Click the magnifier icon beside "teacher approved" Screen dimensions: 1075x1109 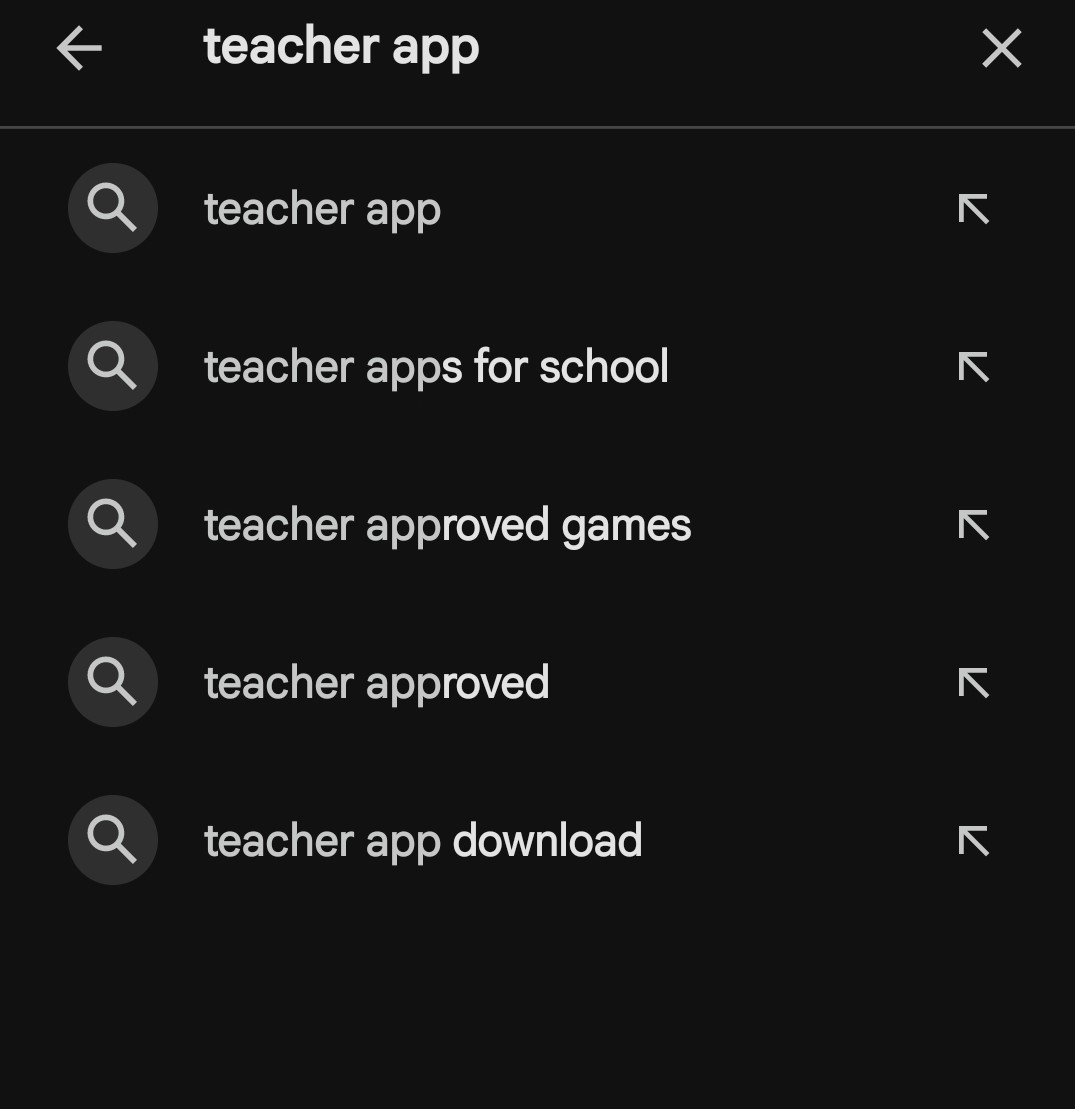(112, 681)
